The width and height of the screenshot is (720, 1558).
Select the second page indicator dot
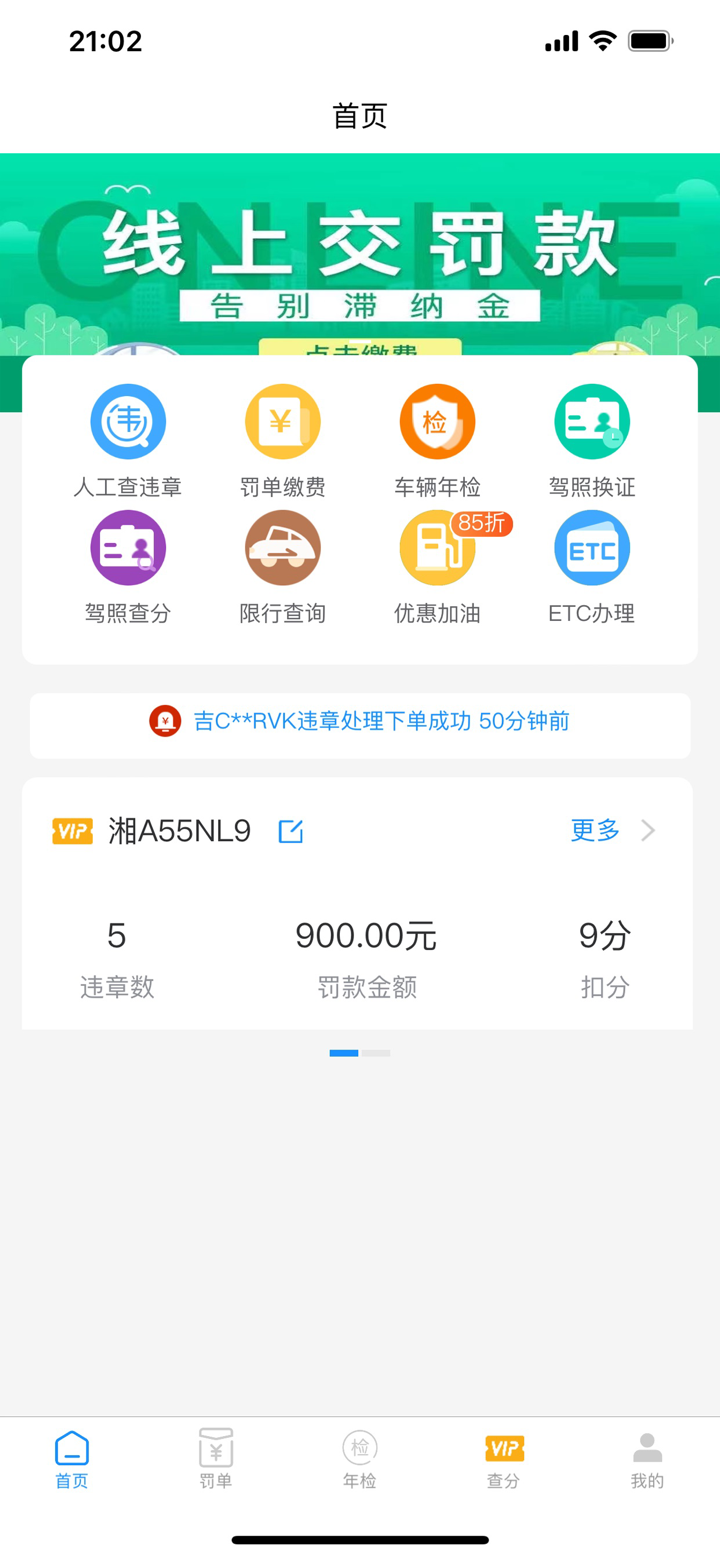click(374, 1053)
